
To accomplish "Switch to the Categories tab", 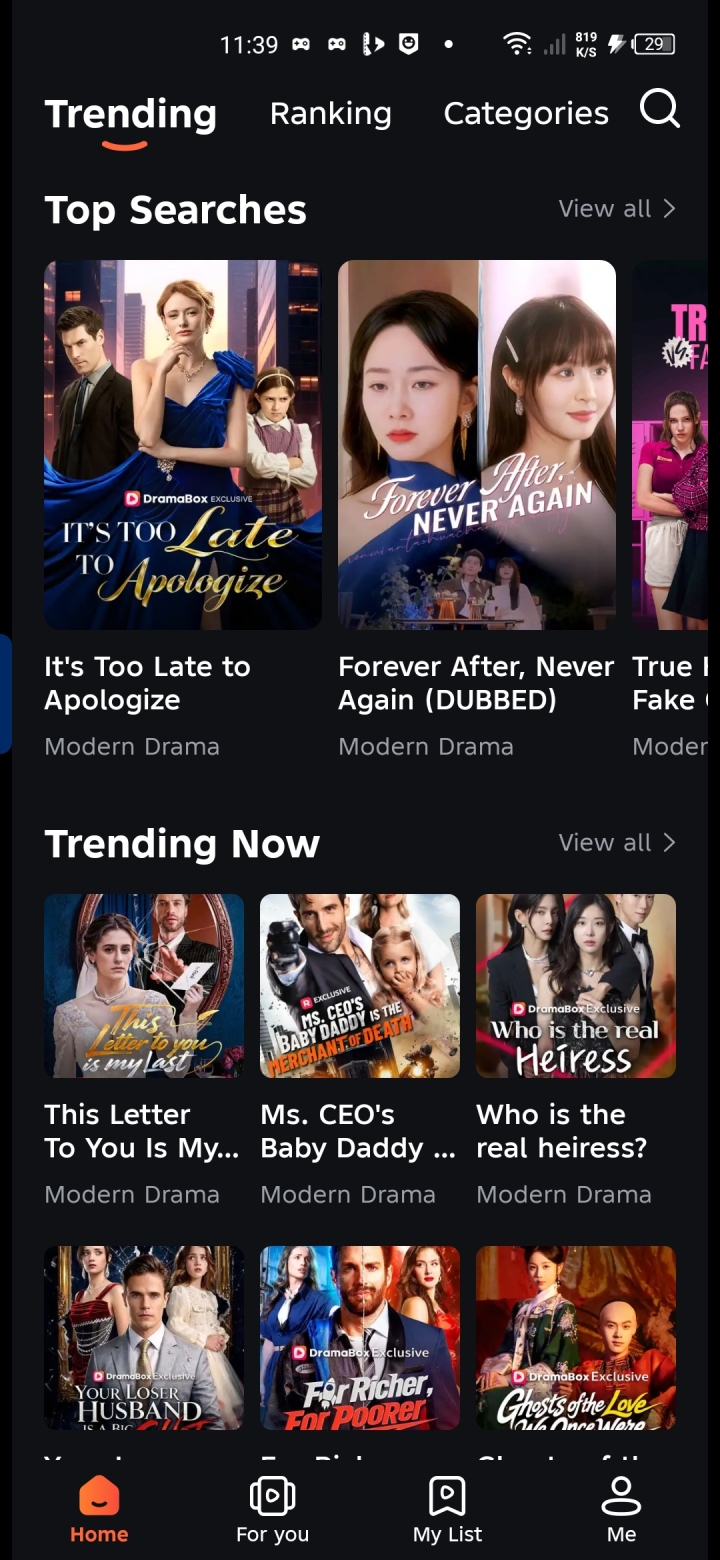I will pos(526,114).
